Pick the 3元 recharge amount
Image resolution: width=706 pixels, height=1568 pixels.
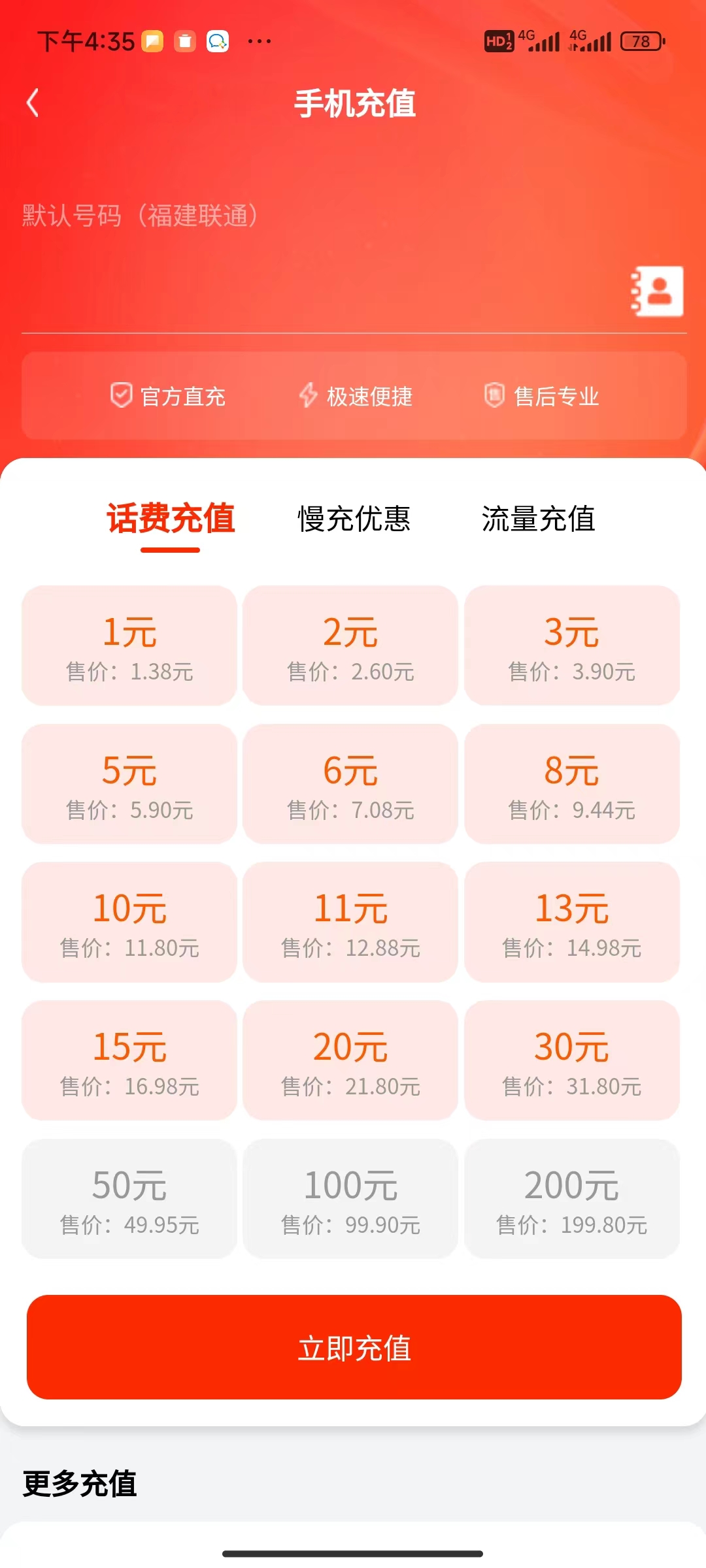tap(572, 645)
